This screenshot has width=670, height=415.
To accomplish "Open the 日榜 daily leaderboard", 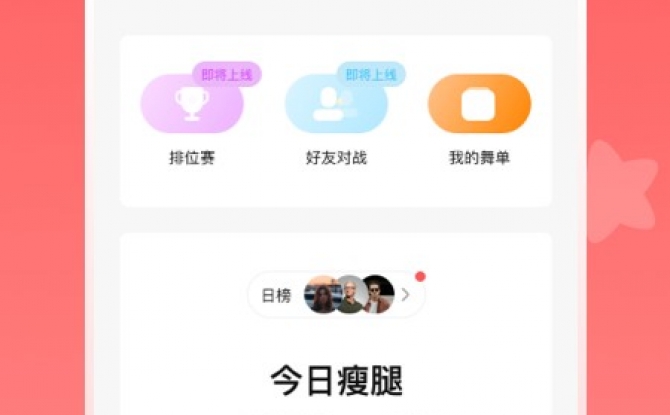I will (336, 295).
